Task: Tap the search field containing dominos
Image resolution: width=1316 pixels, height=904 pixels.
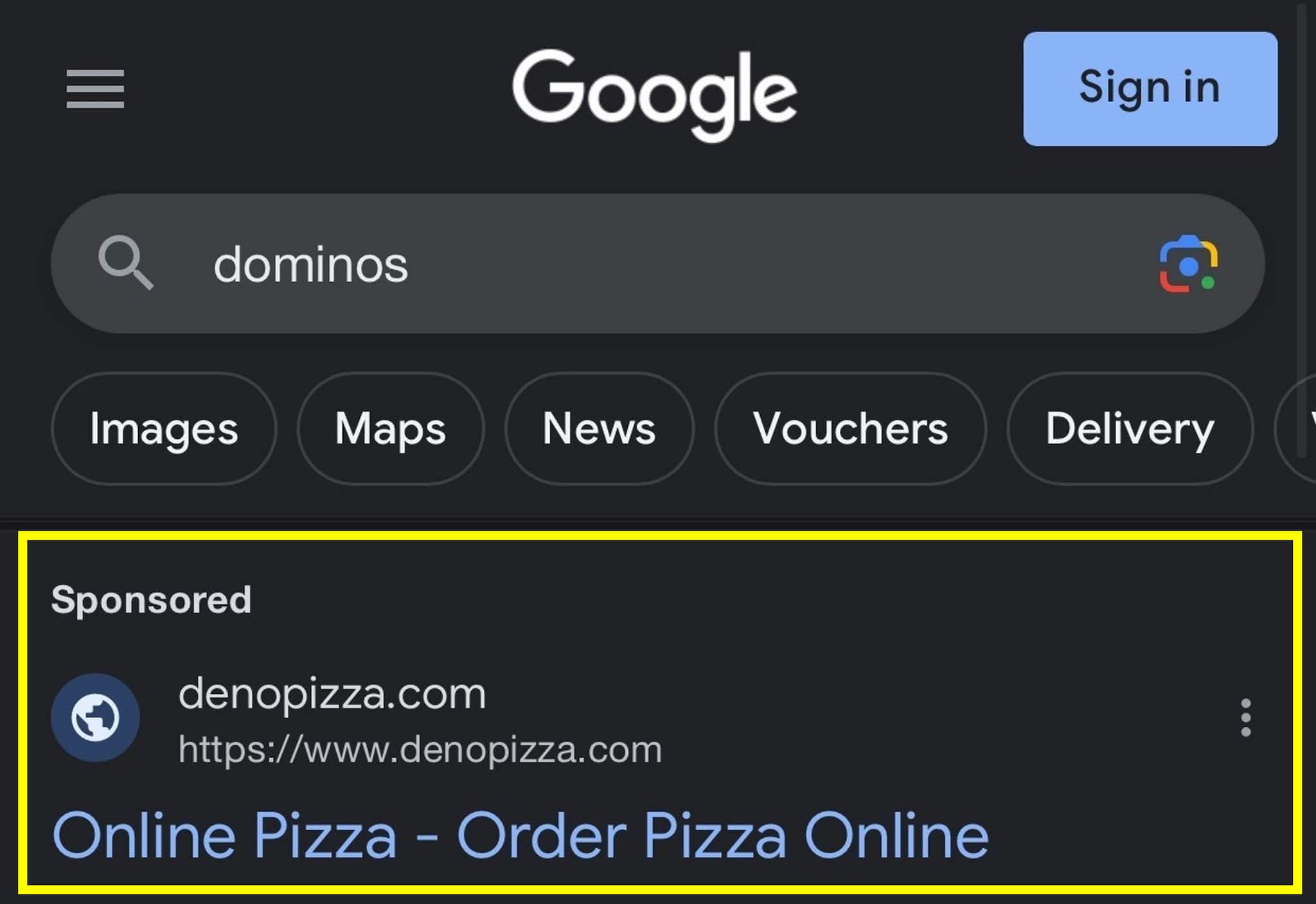Action: (643, 264)
